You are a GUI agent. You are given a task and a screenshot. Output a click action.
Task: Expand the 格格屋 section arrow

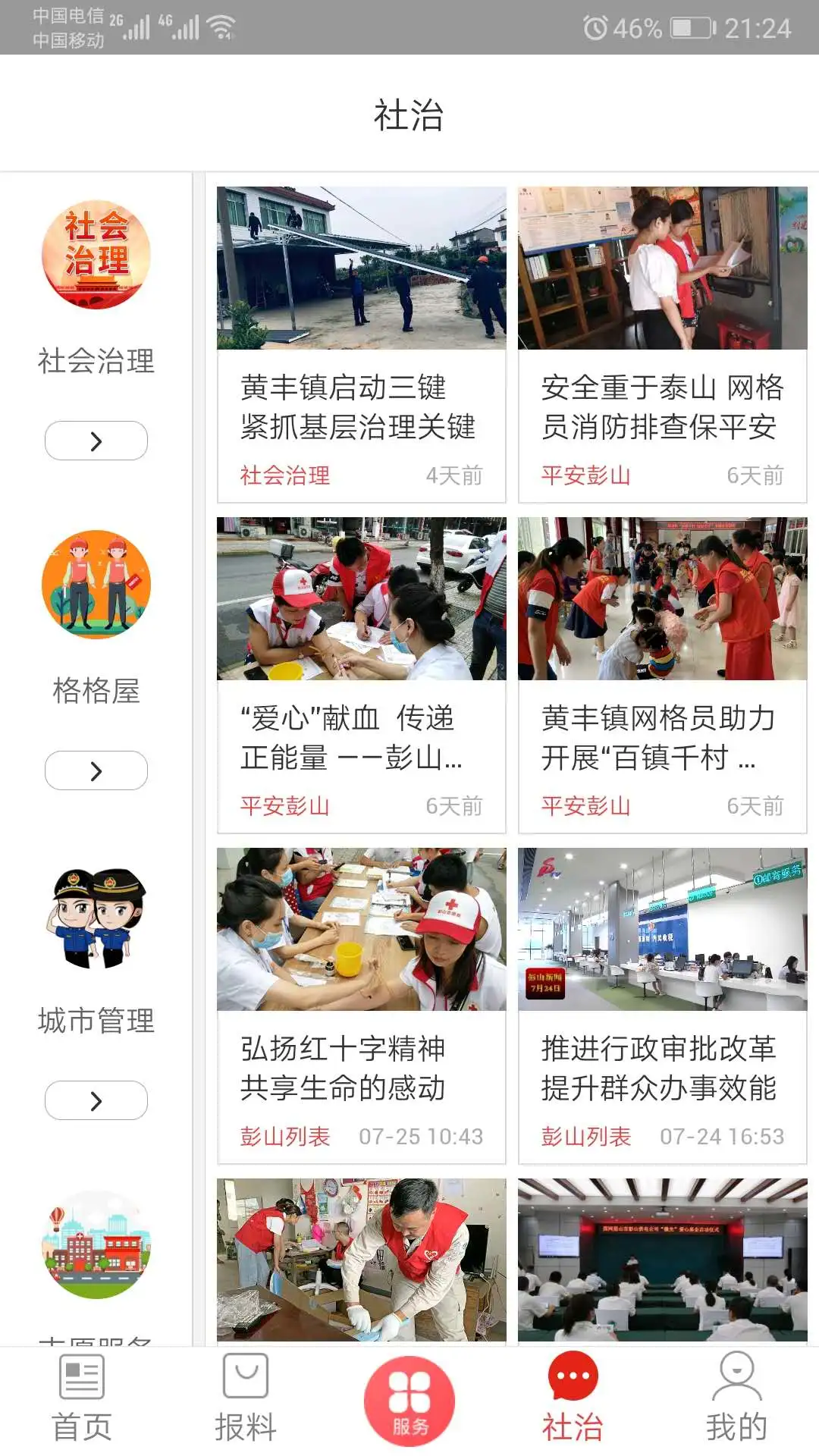(x=96, y=770)
